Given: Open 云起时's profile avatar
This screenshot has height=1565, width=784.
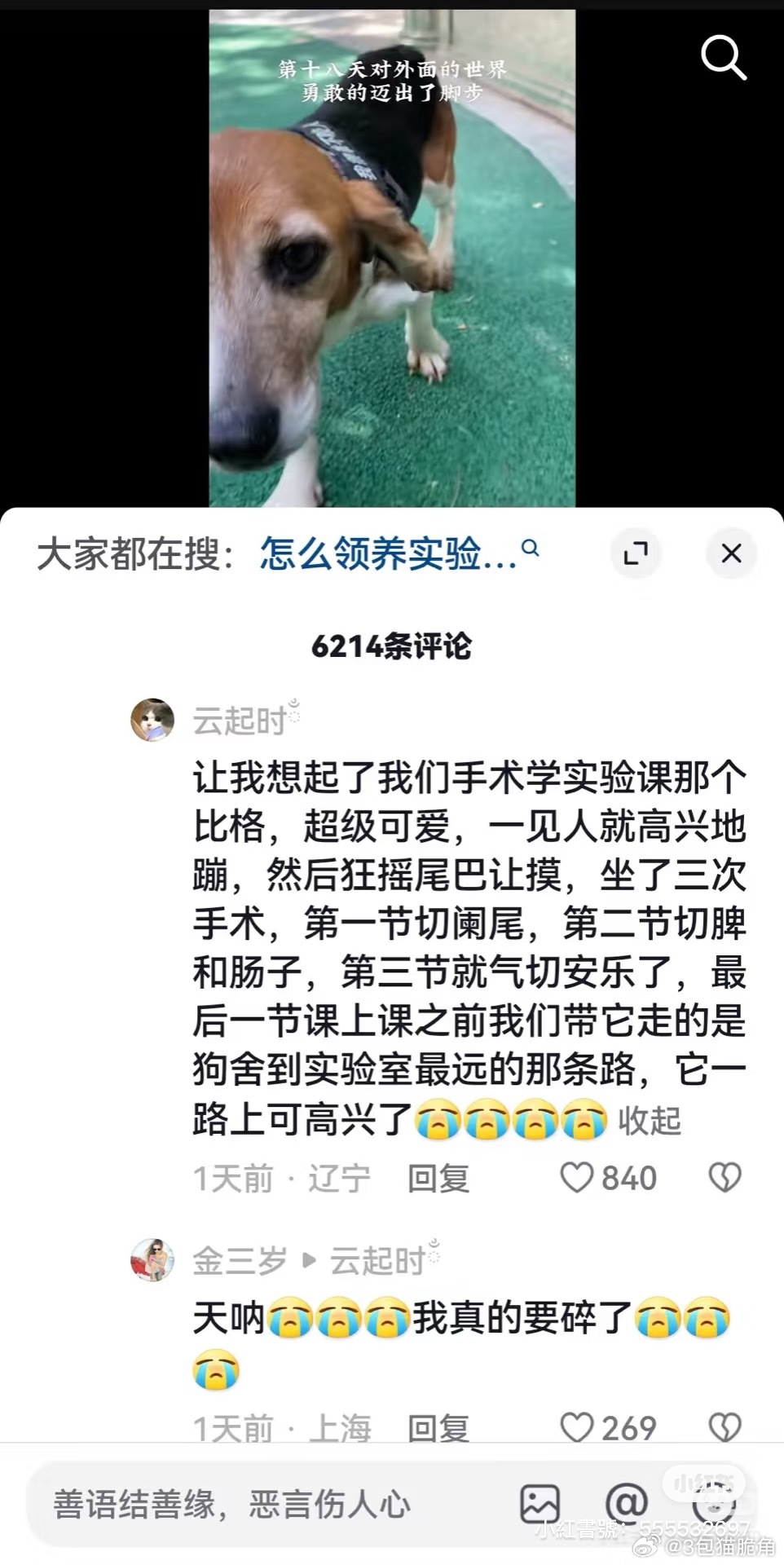Looking at the screenshot, I should [x=152, y=720].
